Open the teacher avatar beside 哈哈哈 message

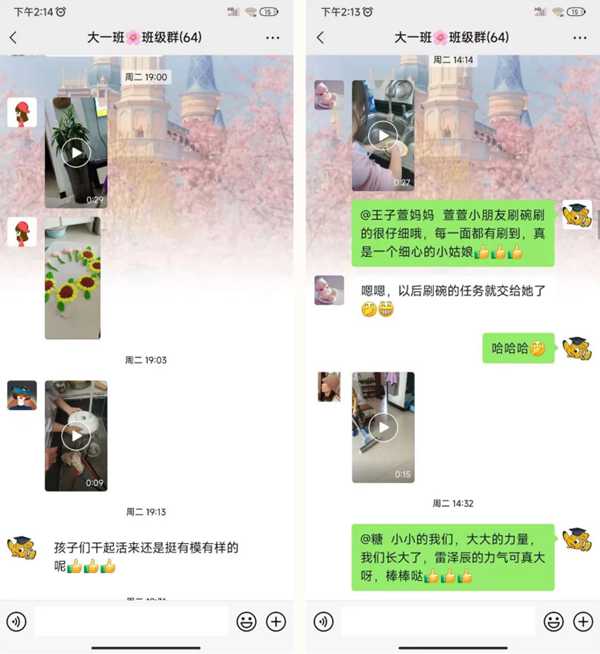click(577, 348)
